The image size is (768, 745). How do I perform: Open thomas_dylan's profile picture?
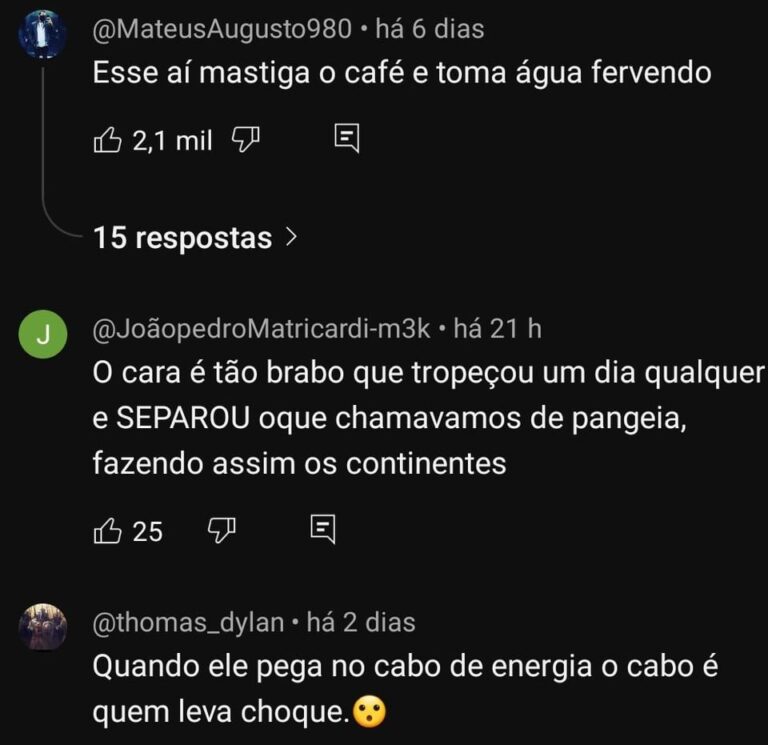(x=43, y=627)
